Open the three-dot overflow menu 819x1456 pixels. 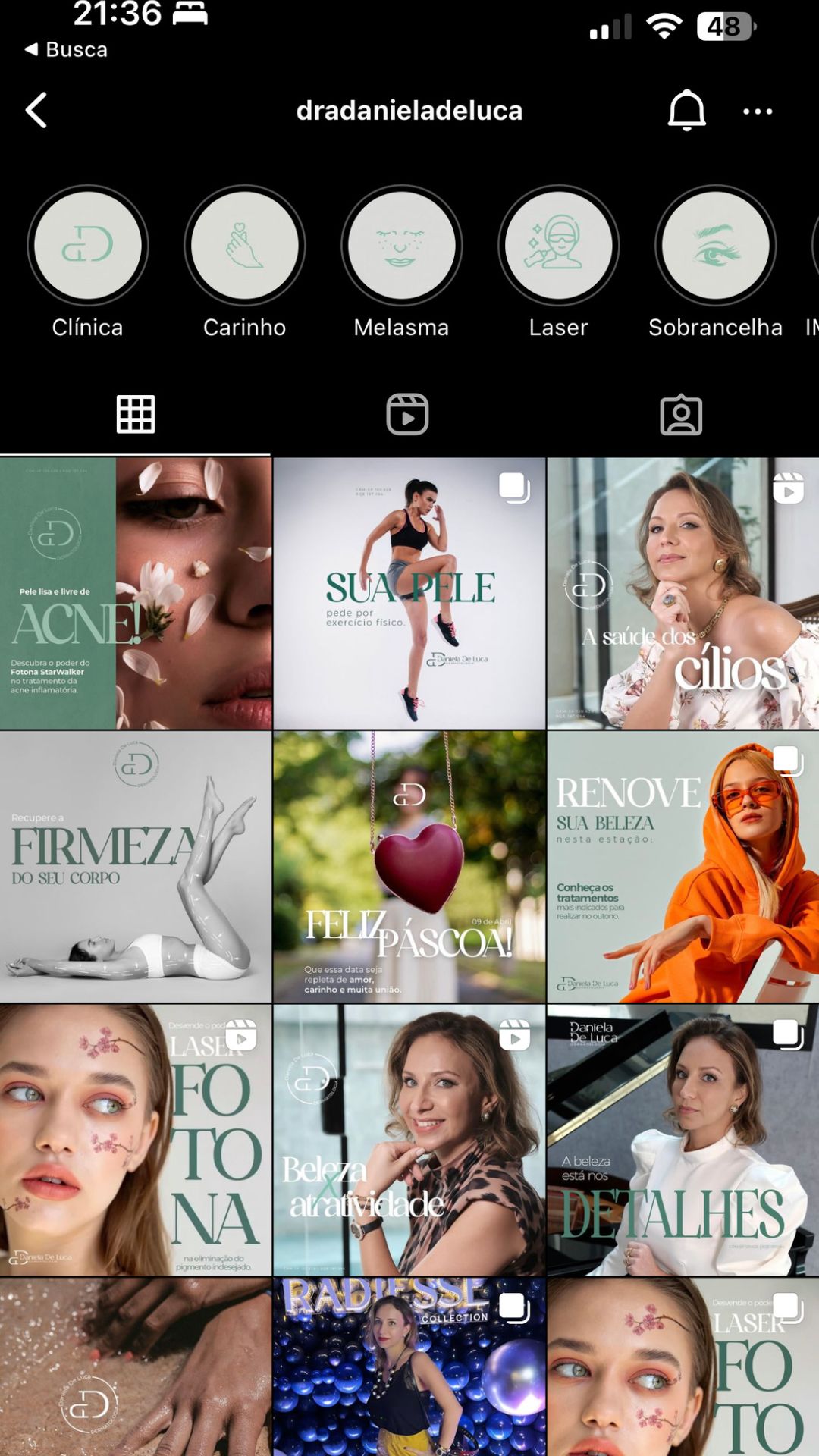point(757,111)
